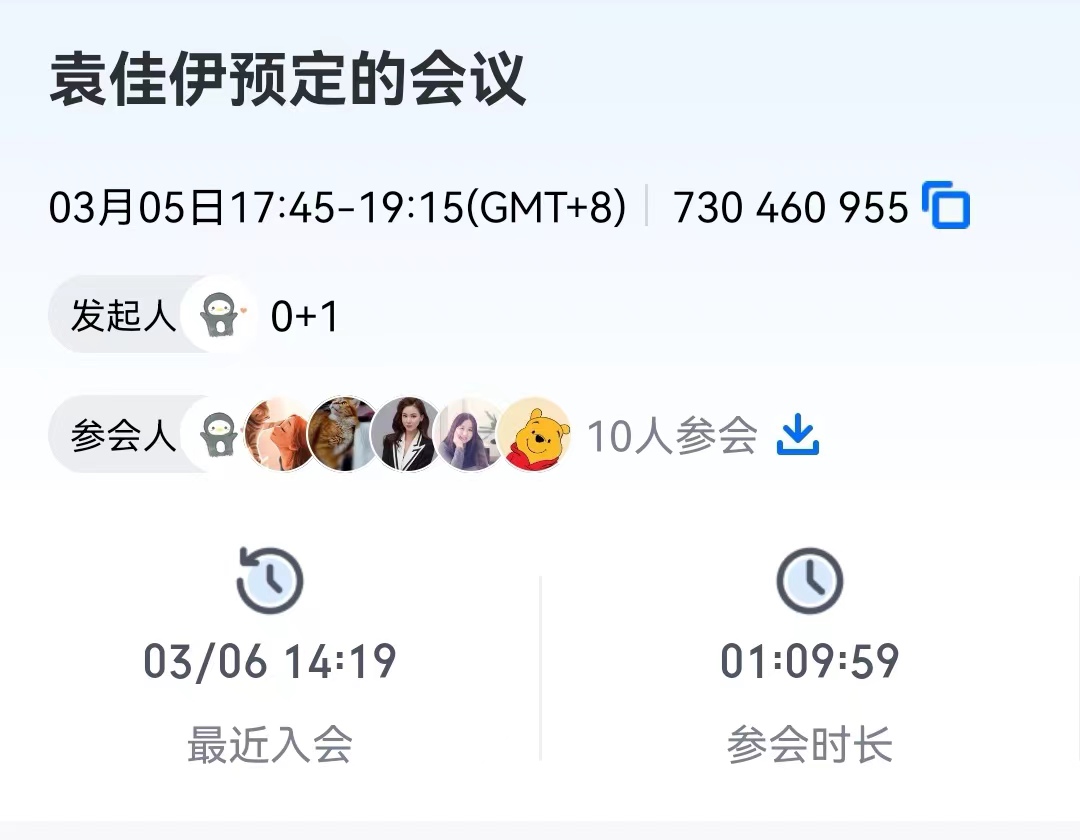The width and height of the screenshot is (1080, 840).
Task: Copy meeting ID 730 460 955
Action: [x=945, y=207]
